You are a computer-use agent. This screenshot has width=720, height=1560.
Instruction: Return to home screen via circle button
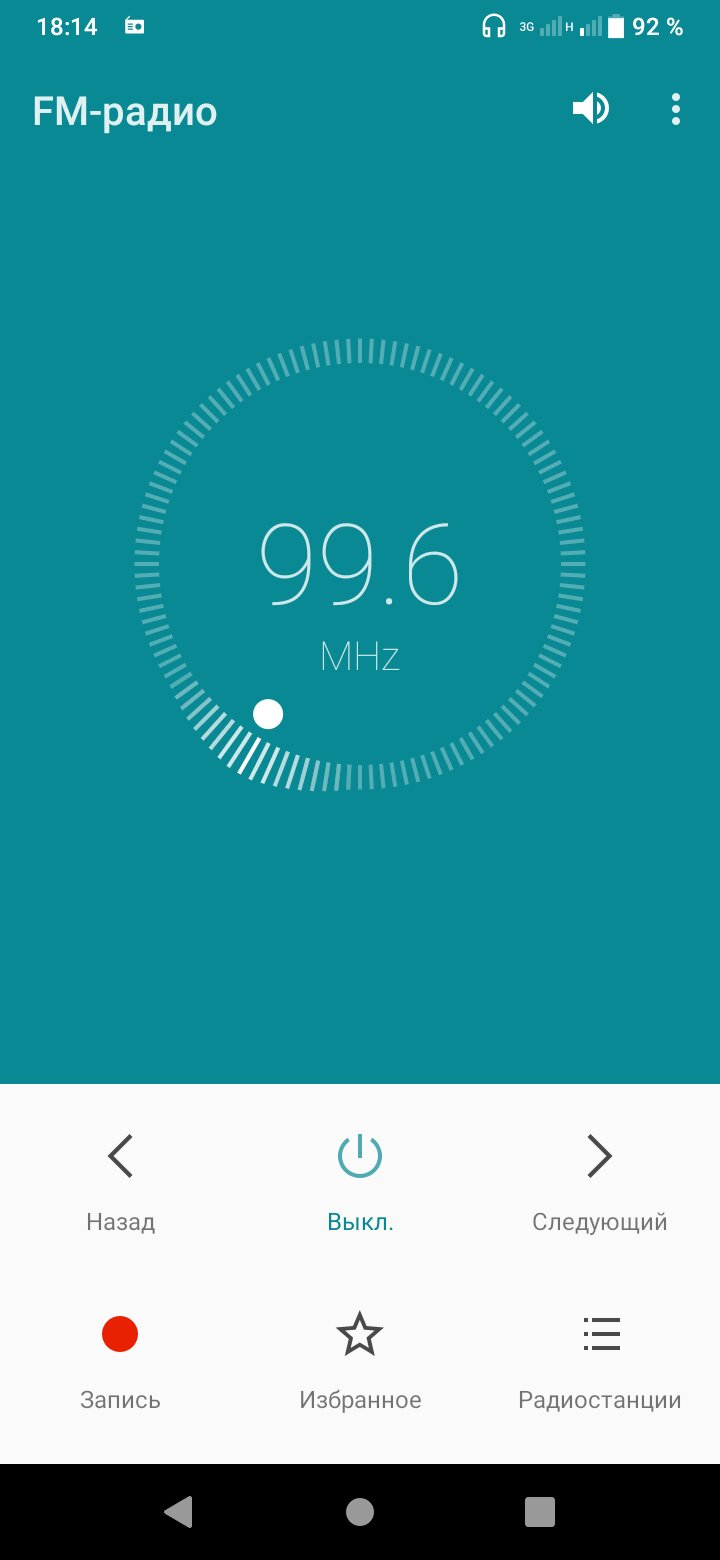click(360, 1512)
